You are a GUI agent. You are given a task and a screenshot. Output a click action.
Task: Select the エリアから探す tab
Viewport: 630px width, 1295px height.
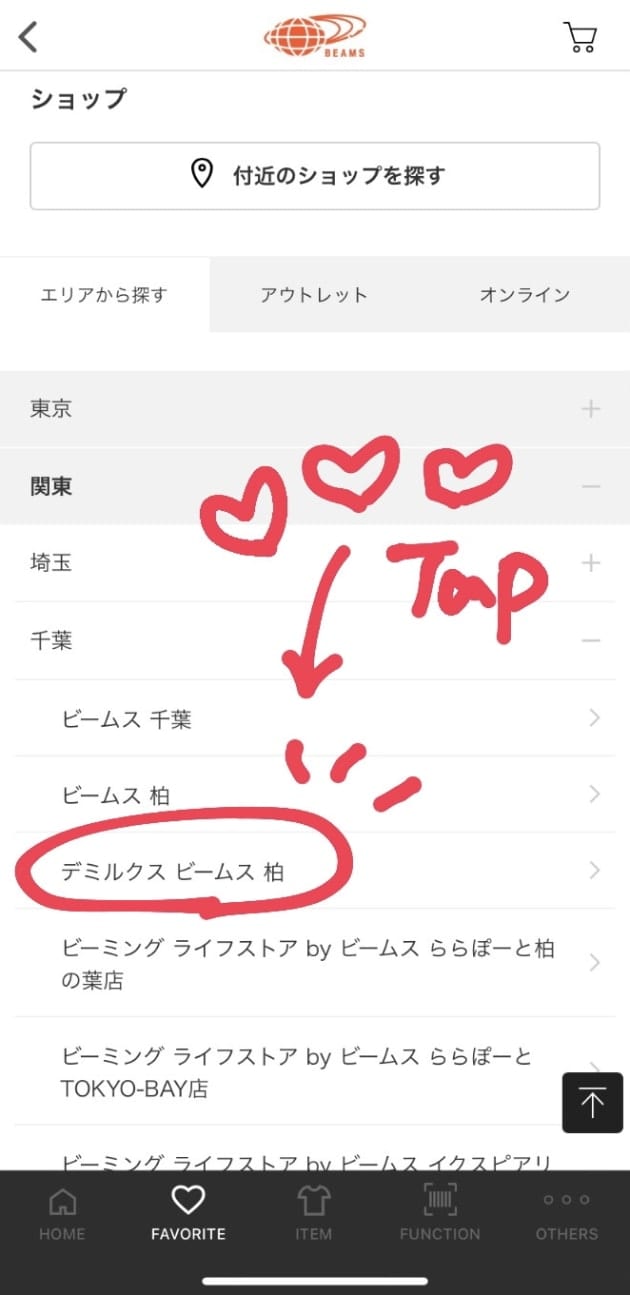tap(104, 295)
